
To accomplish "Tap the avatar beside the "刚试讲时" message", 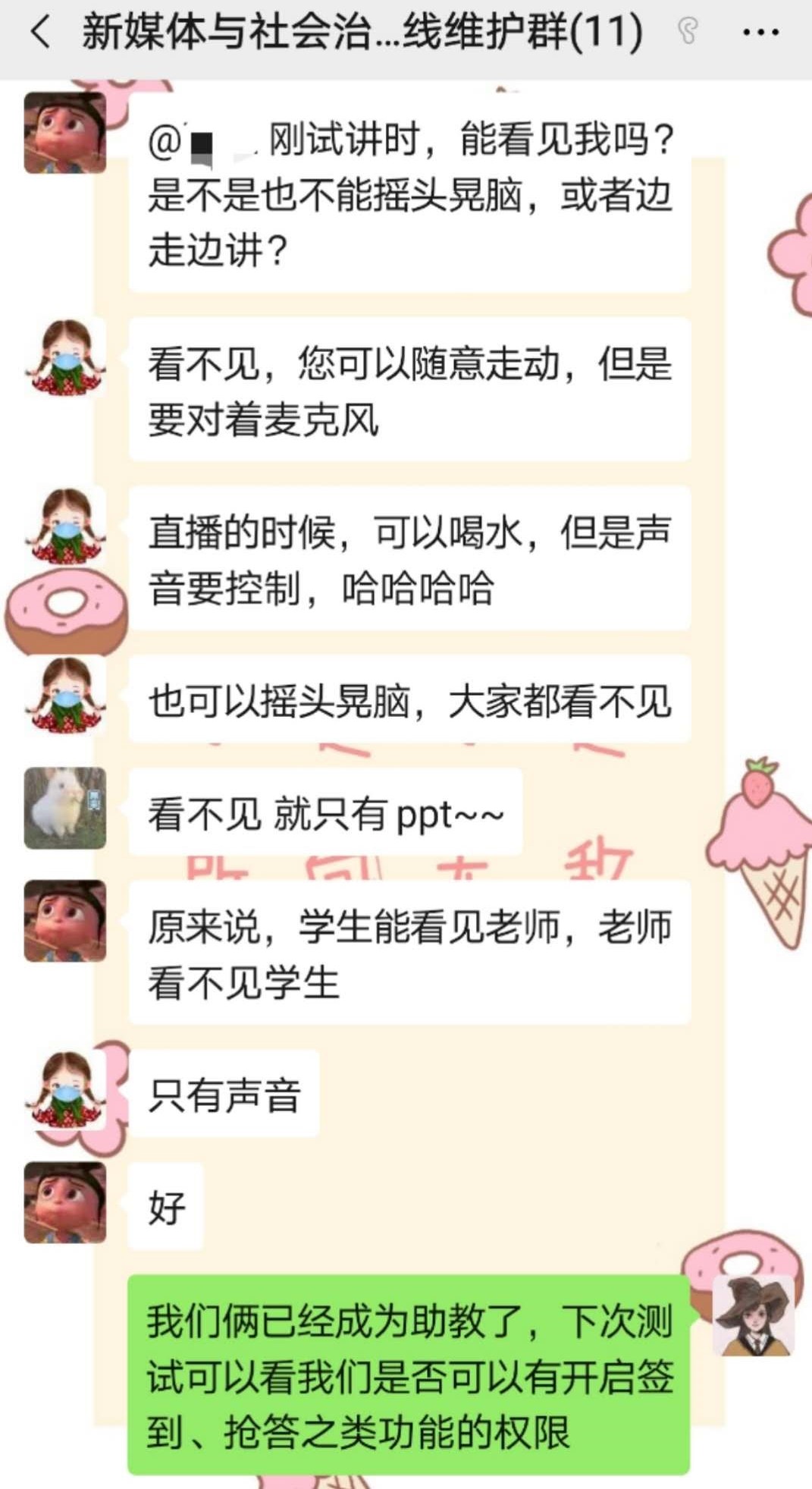I will point(65,133).
